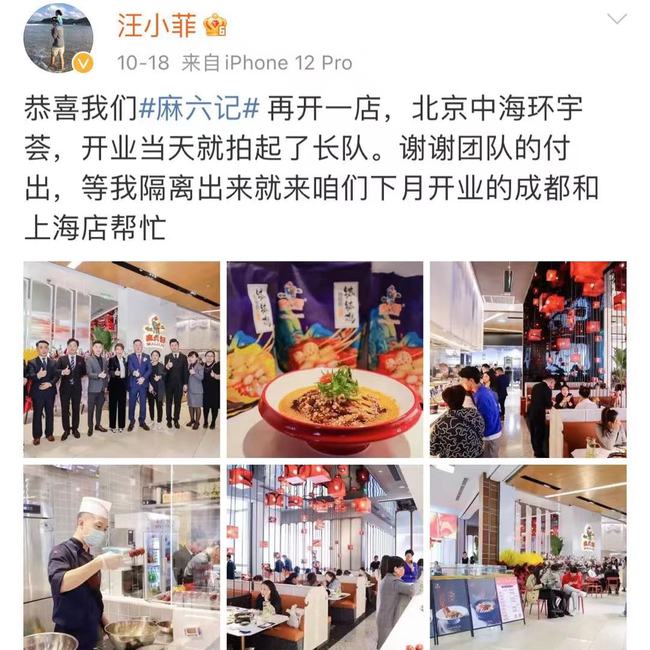Expand the post options chevron

click(617, 19)
